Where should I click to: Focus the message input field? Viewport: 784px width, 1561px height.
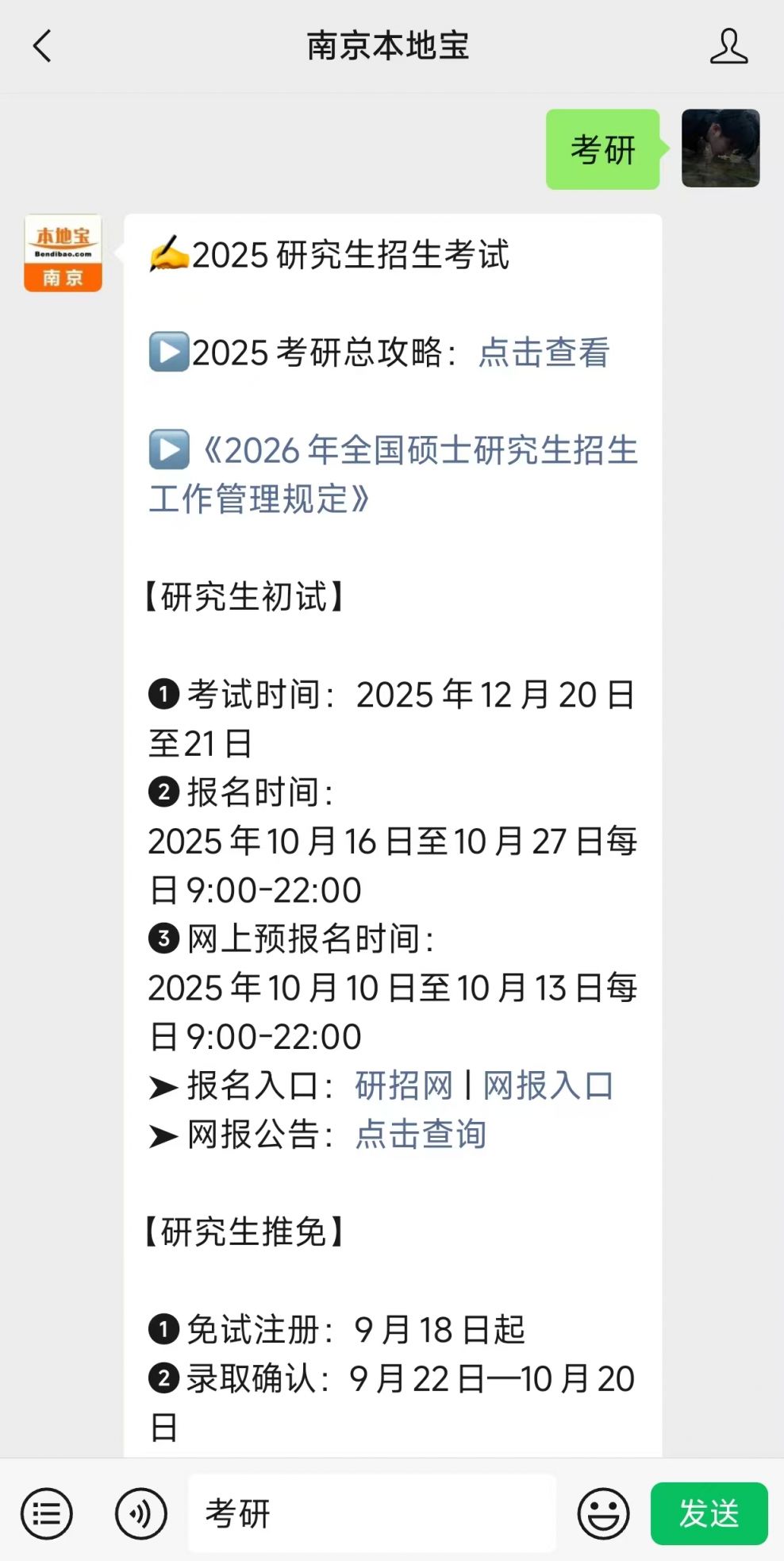371,1513
